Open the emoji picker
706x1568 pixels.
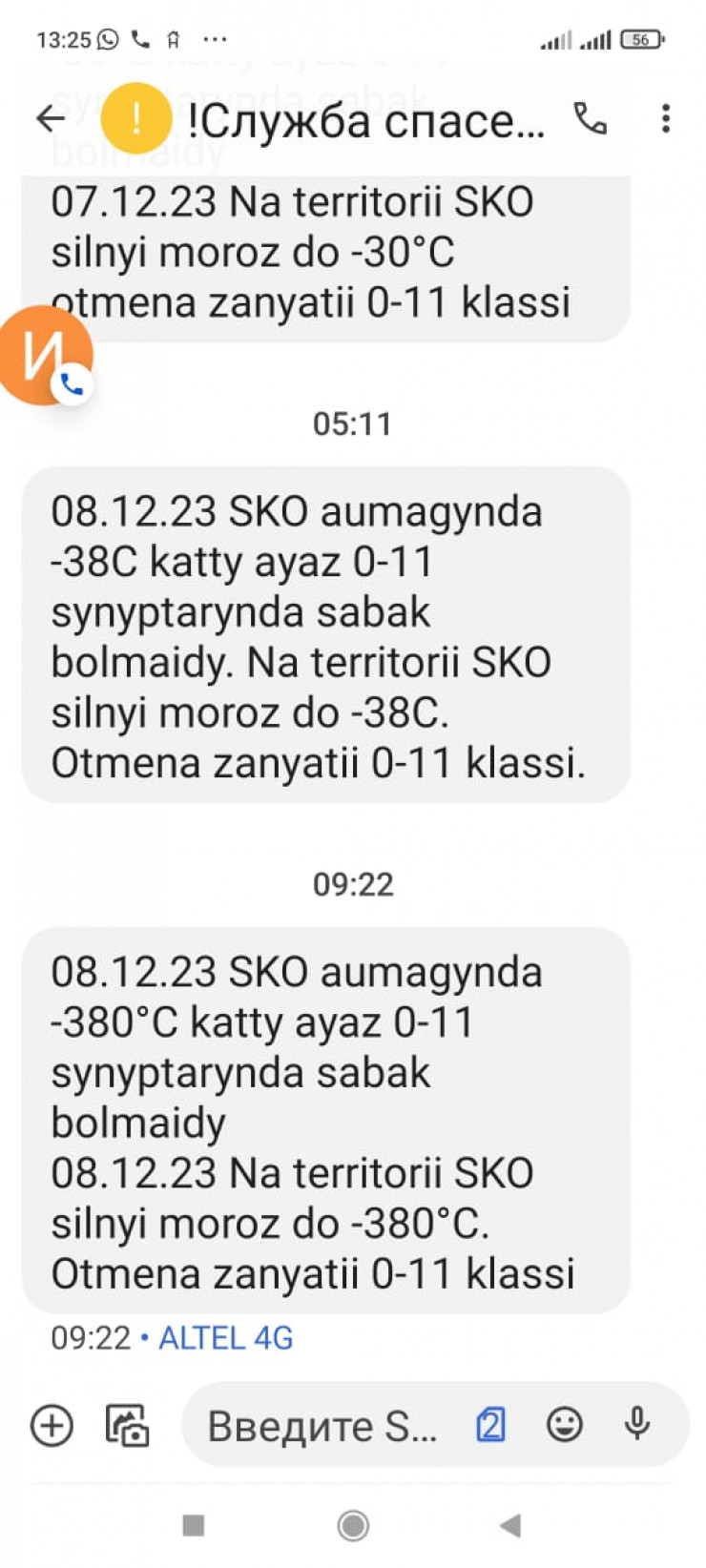click(x=565, y=1425)
